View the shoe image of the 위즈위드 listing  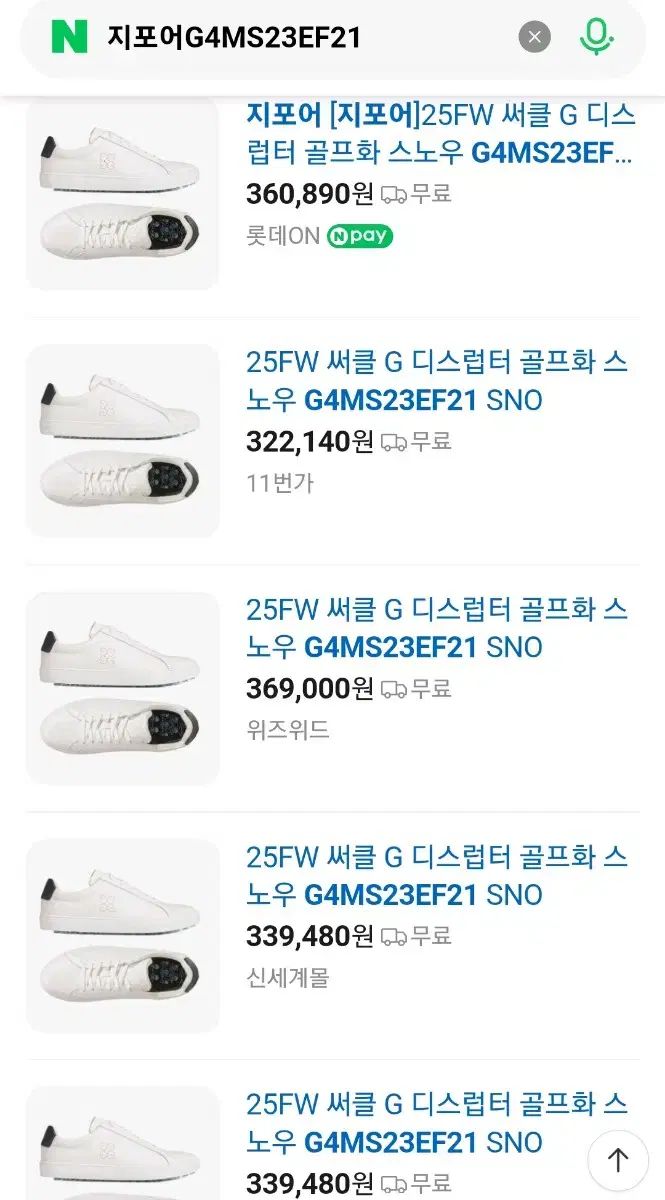[x=122, y=688]
